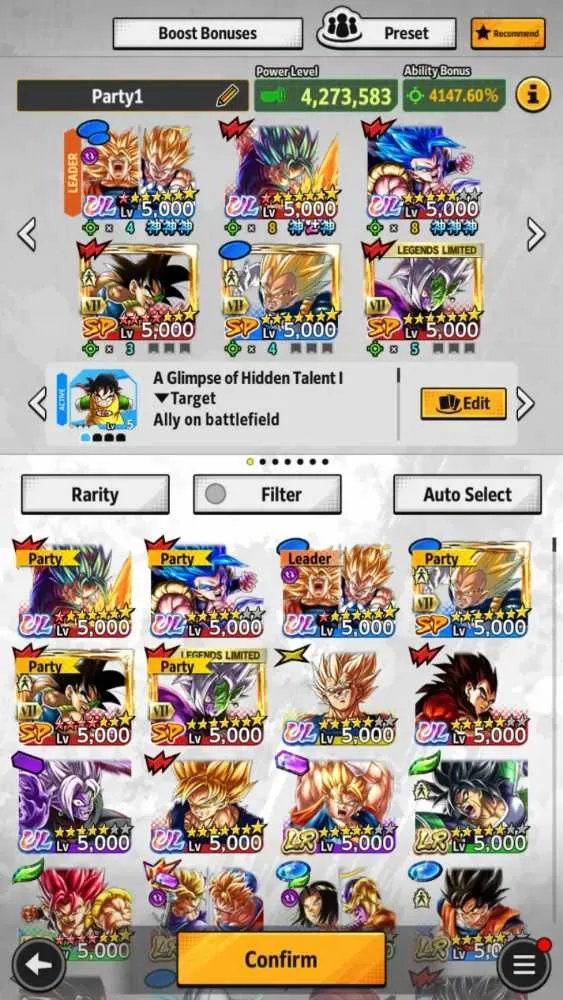Show the next ability card with right chevron

(x=525, y=403)
